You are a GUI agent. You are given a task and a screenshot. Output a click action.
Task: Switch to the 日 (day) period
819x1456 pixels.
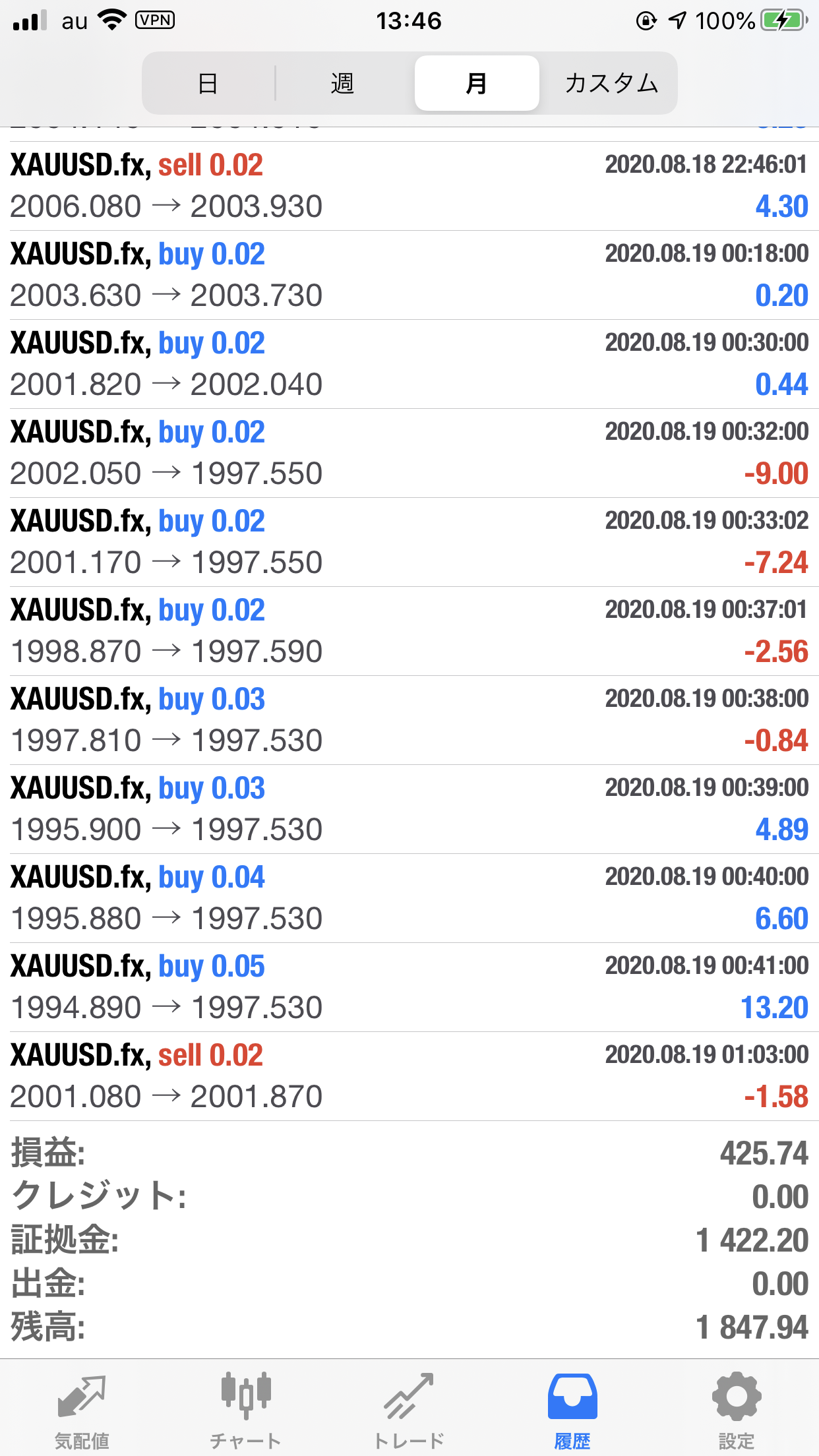click(x=210, y=83)
